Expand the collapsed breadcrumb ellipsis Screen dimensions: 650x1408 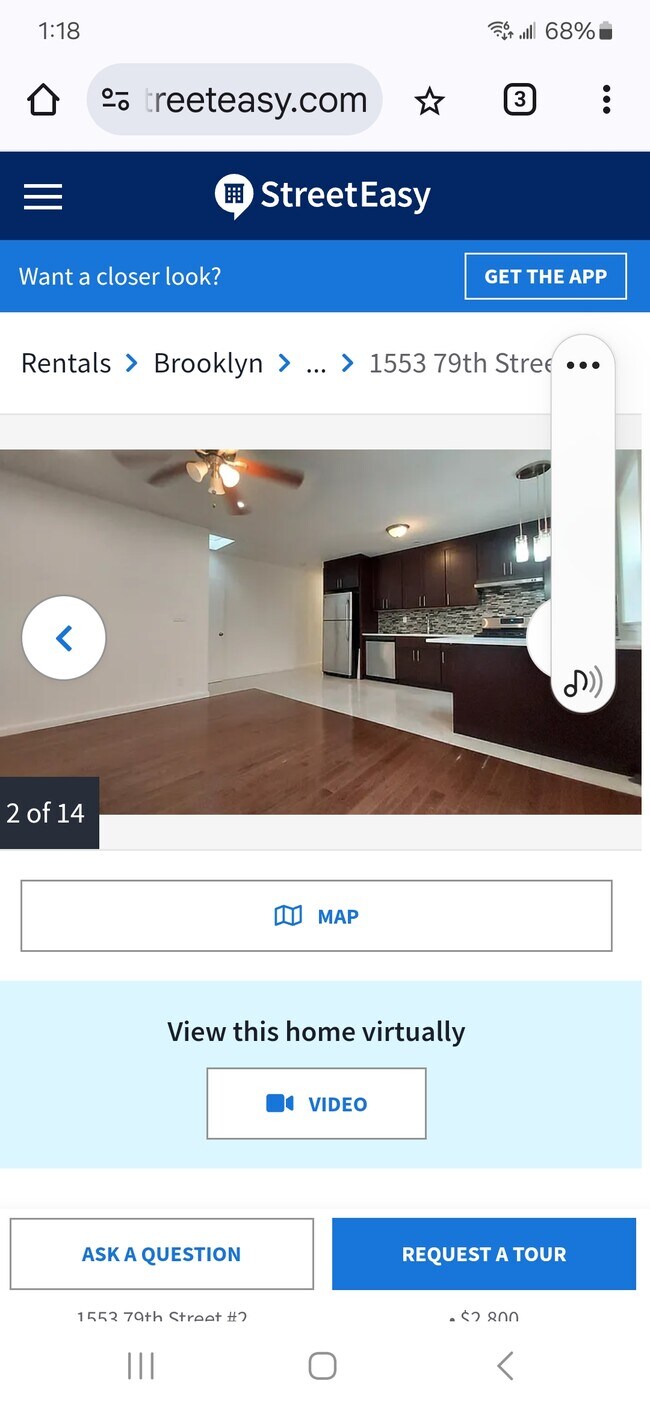(x=316, y=363)
